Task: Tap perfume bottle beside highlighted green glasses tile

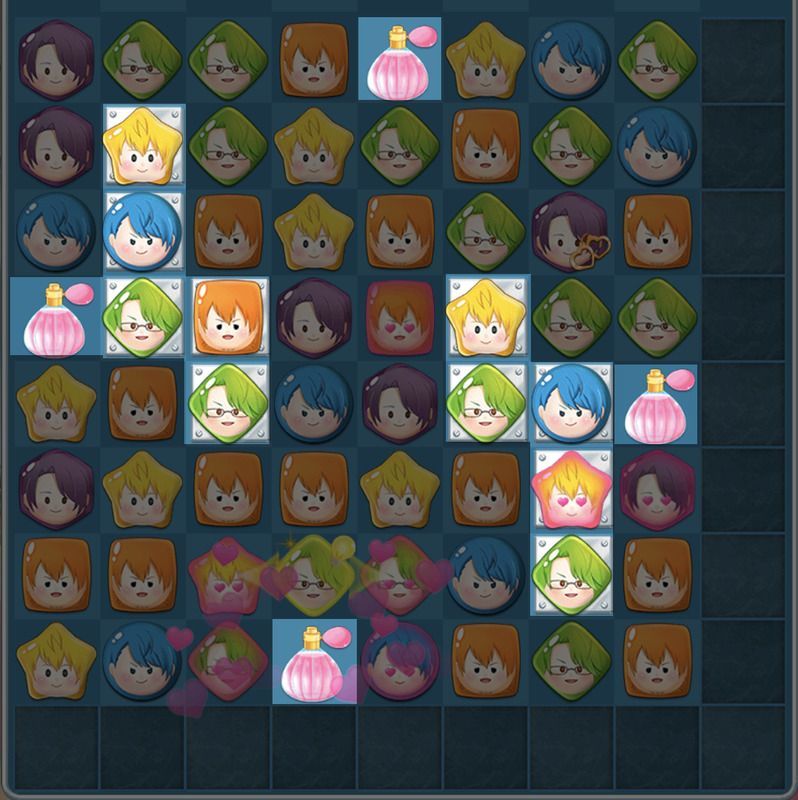Action: click(56, 318)
